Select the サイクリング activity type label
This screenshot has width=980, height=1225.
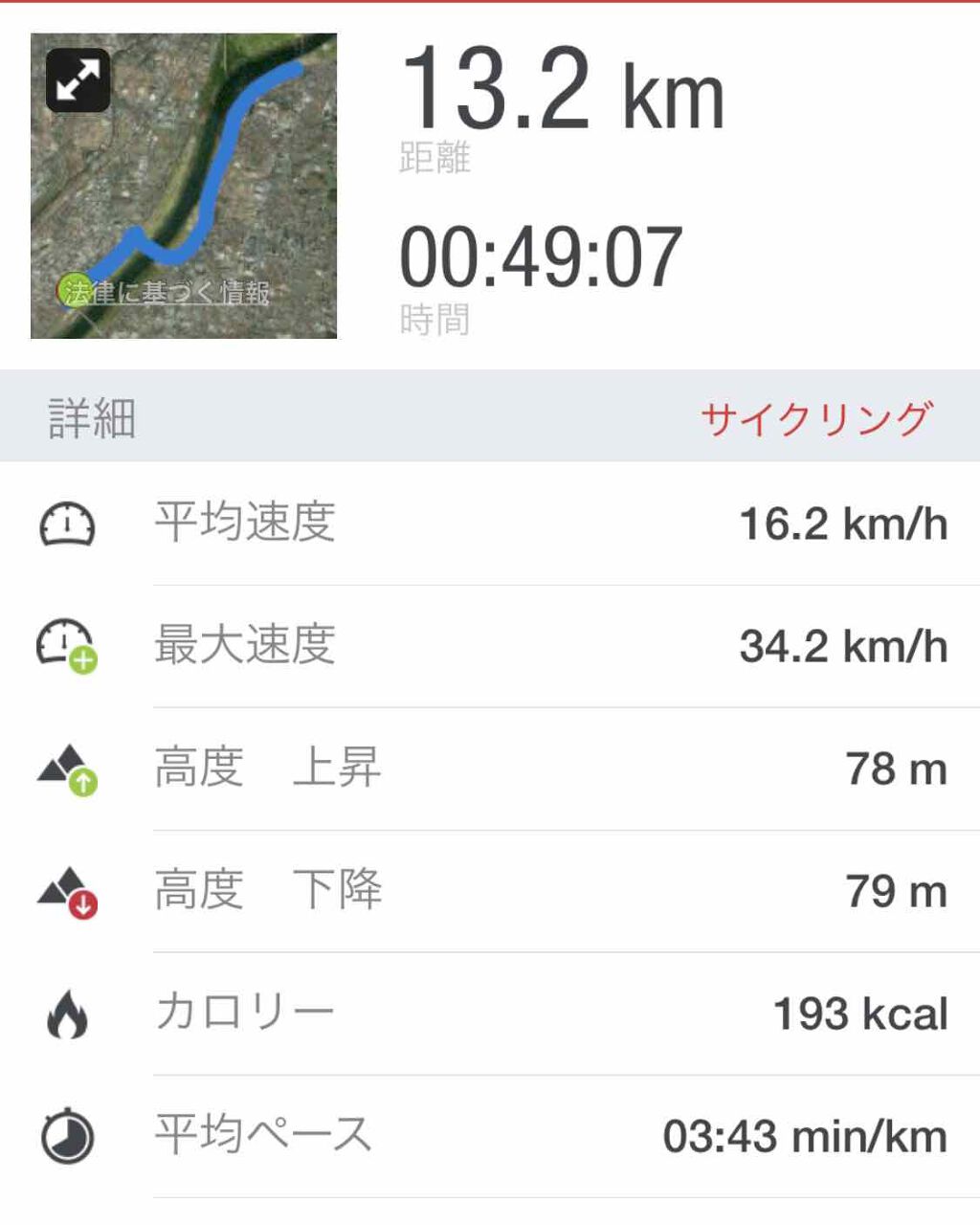[x=818, y=415]
